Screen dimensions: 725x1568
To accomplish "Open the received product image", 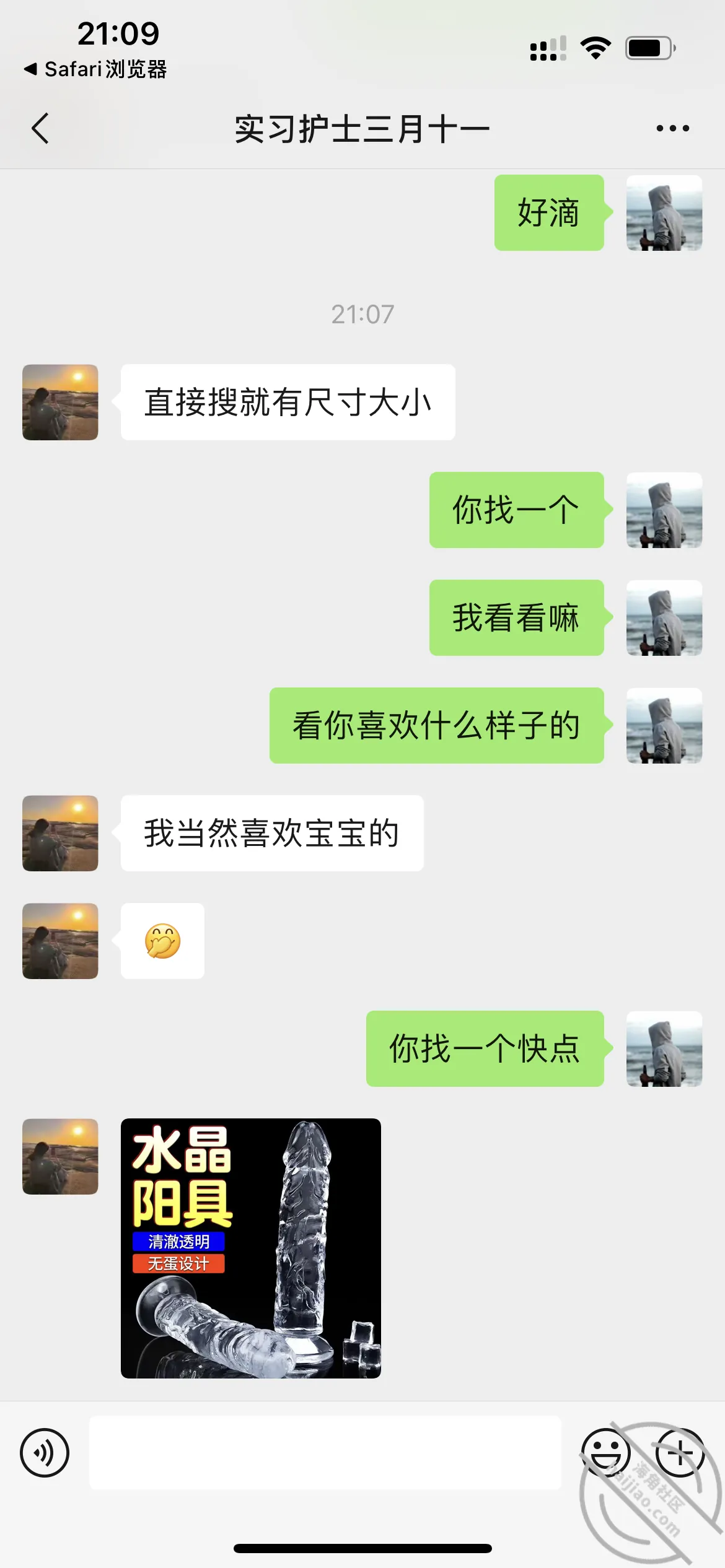I will [251, 1248].
